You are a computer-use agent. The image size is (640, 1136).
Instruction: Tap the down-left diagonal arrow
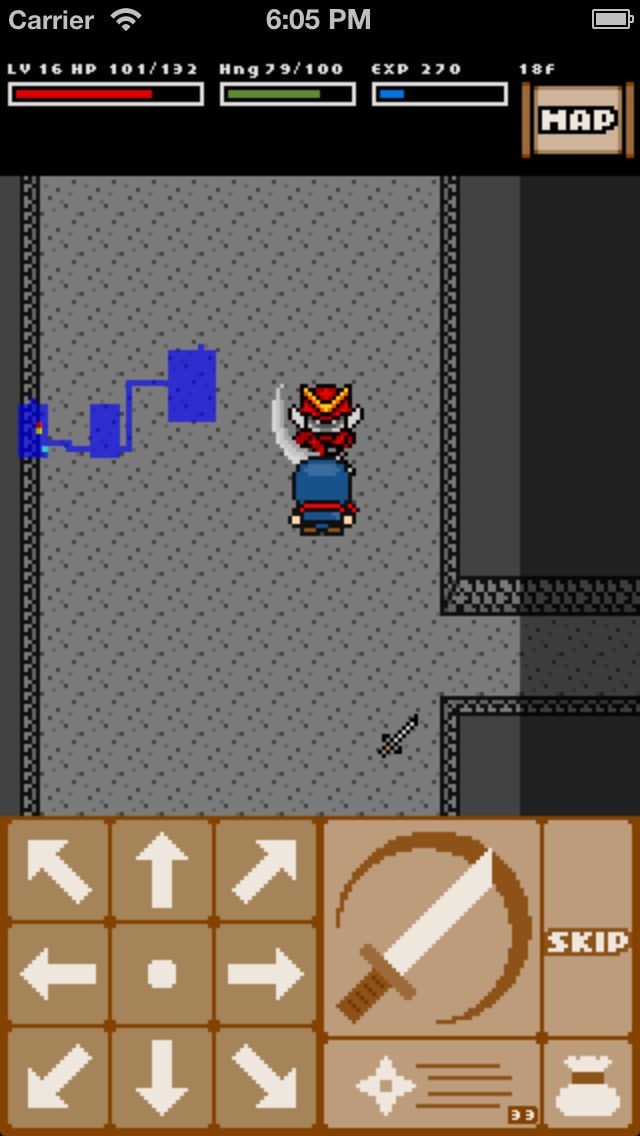pos(58,1077)
